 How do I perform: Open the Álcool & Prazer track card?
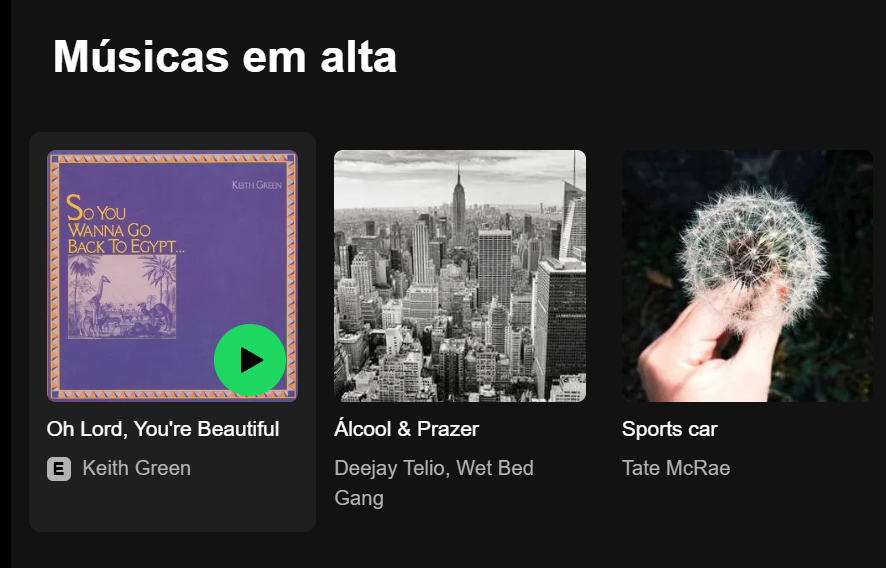pyautogui.click(x=460, y=276)
